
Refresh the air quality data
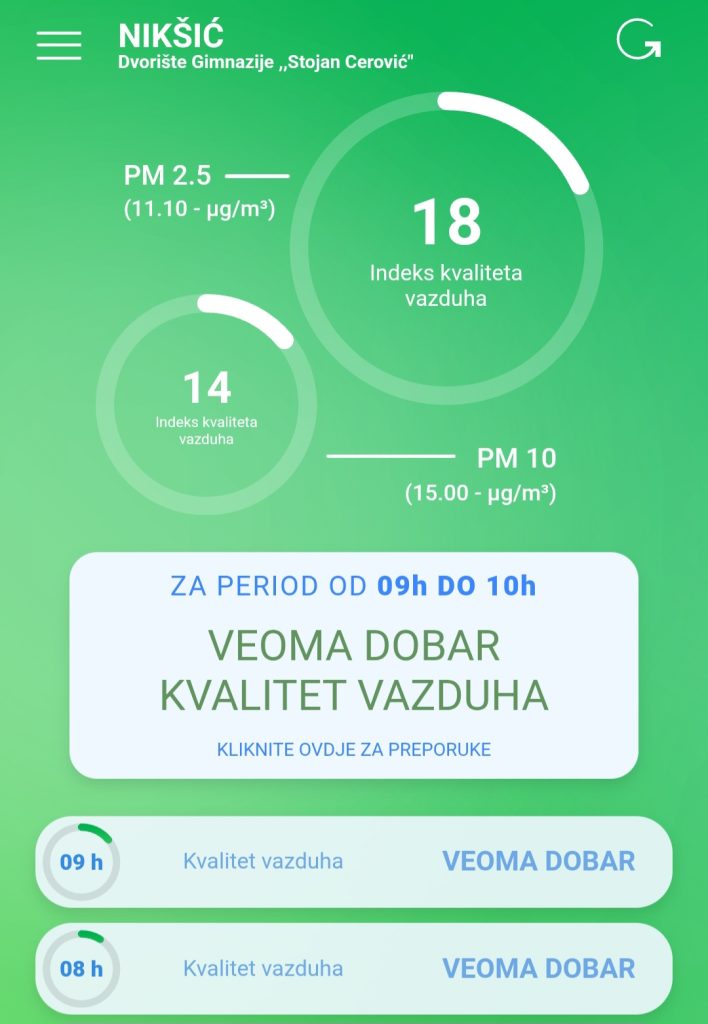click(x=639, y=39)
